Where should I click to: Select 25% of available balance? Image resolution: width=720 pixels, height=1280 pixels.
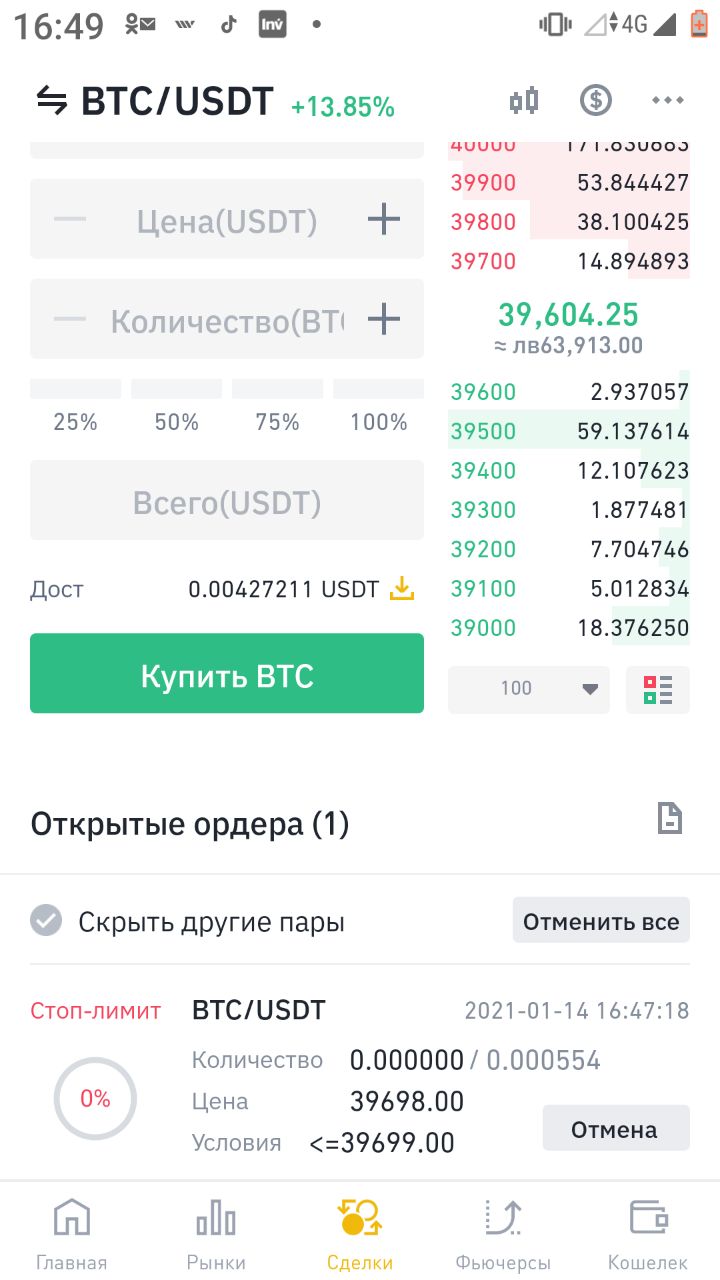[x=76, y=408]
